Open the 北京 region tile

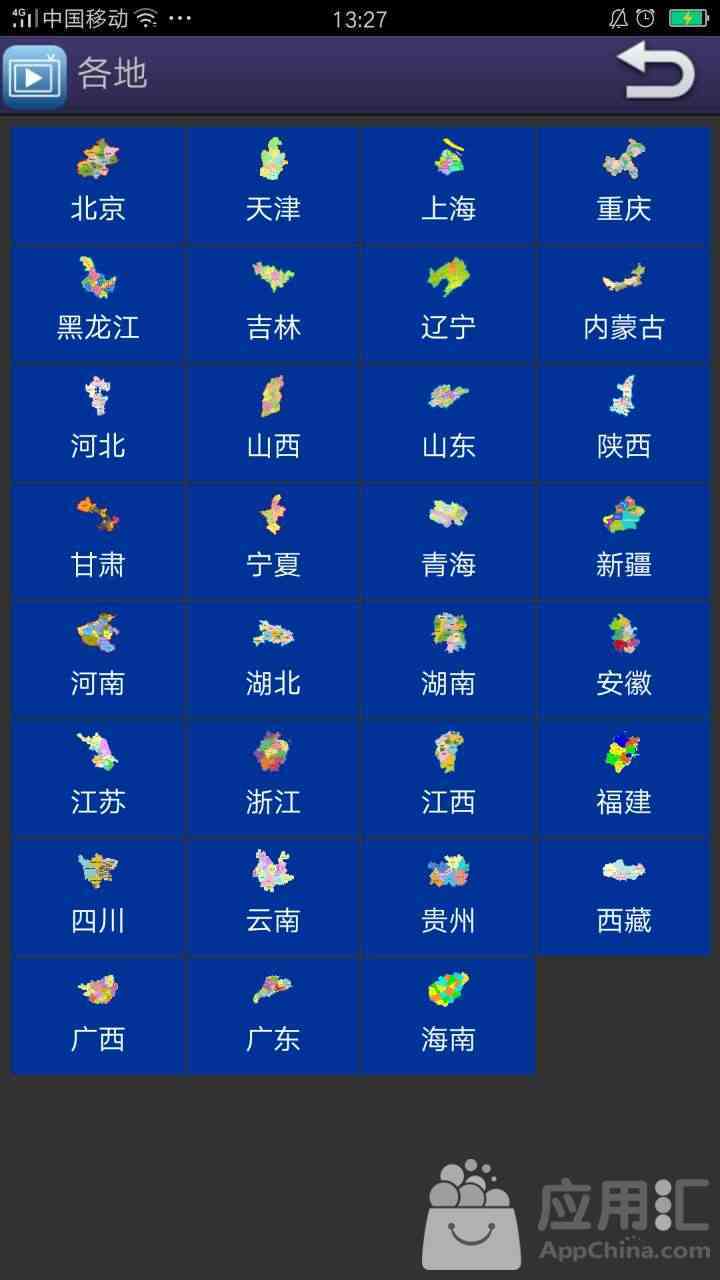(x=98, y=184)
